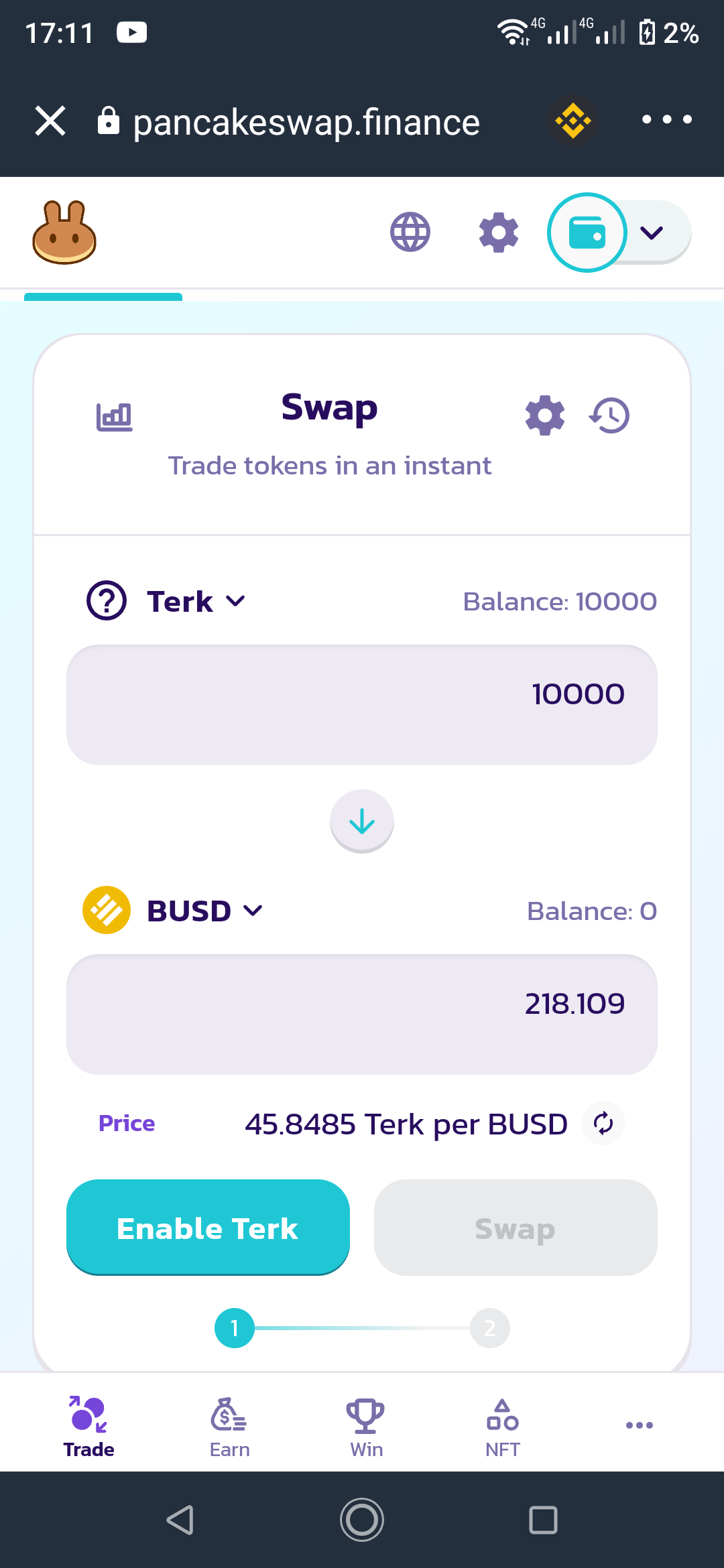Close the in-app browser page
This screenshot has height=1568, width=724.
tap(50, 121)
